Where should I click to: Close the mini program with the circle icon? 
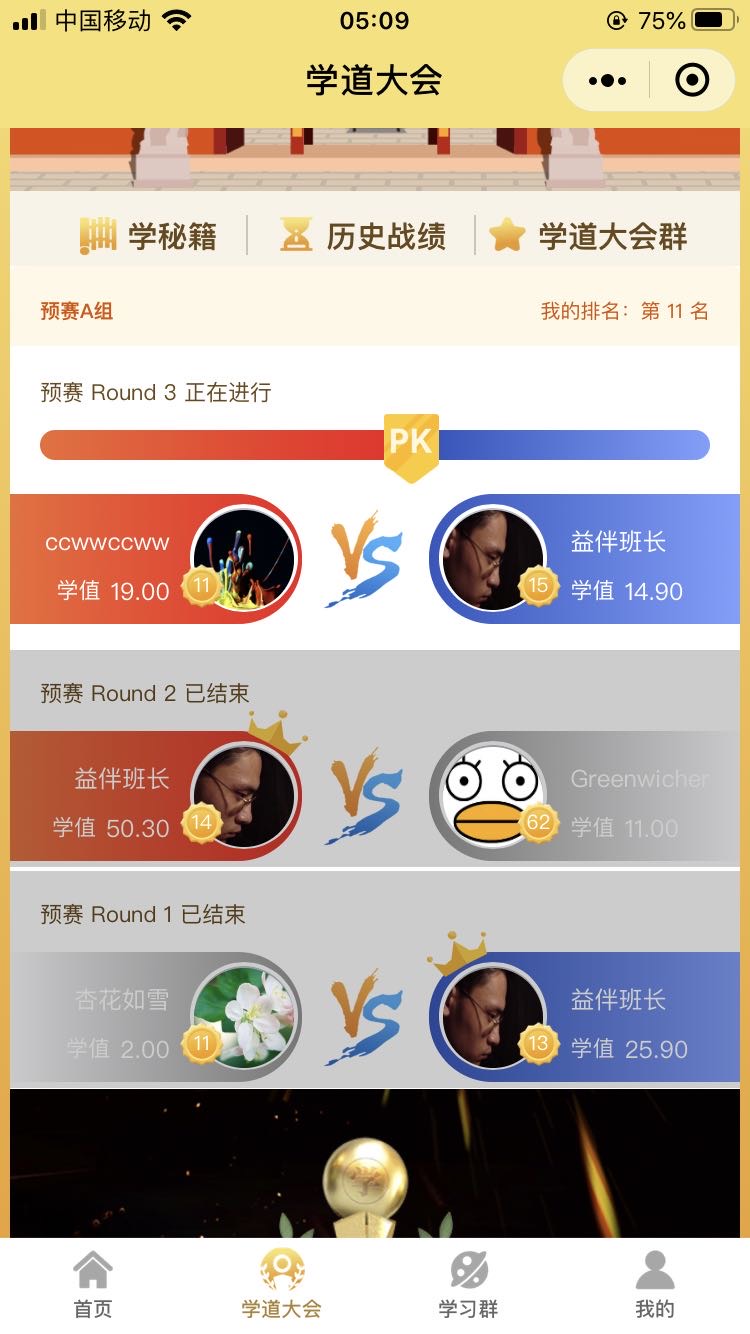coord(692,81)
